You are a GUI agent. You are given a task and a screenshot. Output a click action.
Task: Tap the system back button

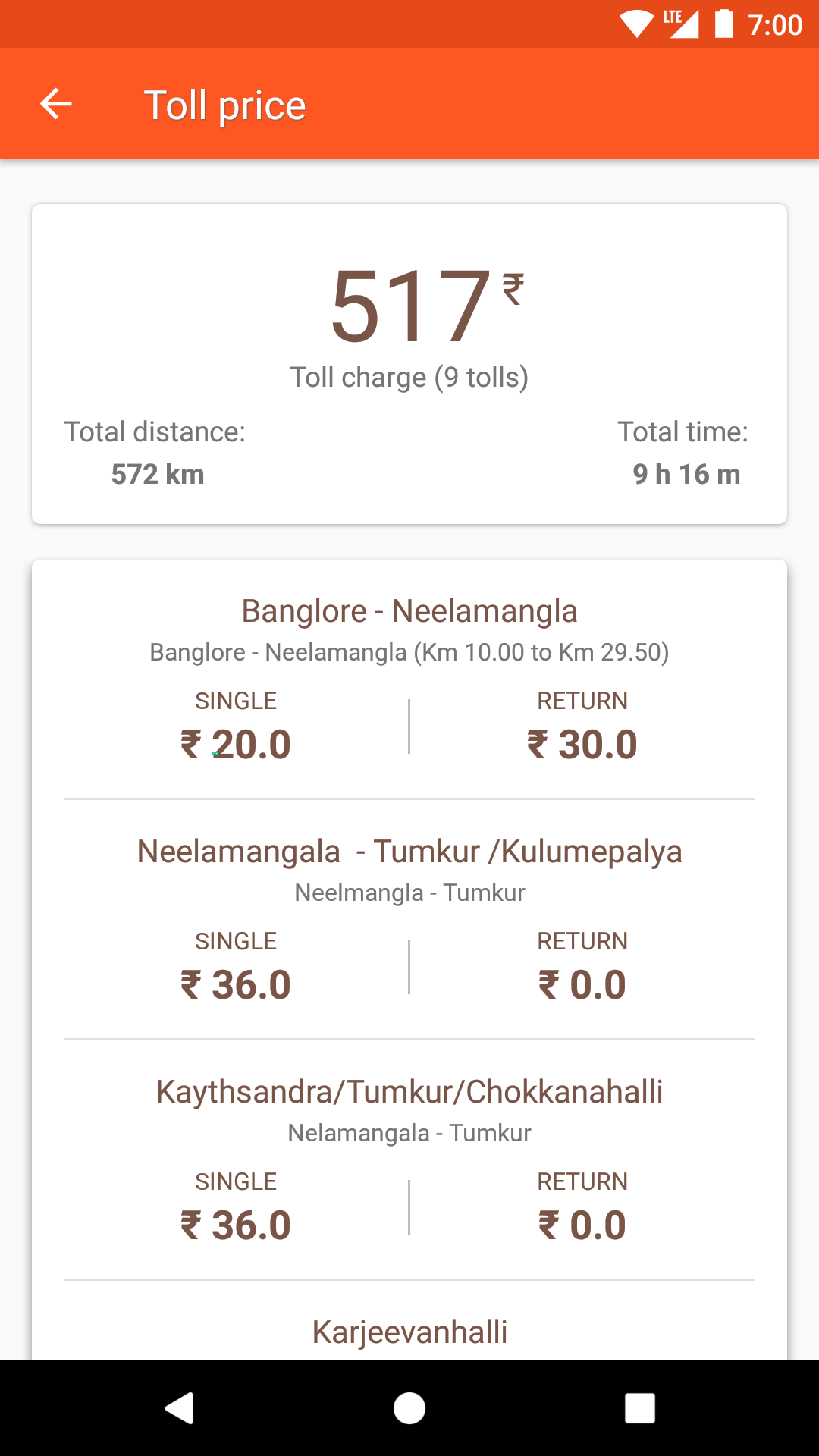pyautogui.click(x=180, y=1408)
